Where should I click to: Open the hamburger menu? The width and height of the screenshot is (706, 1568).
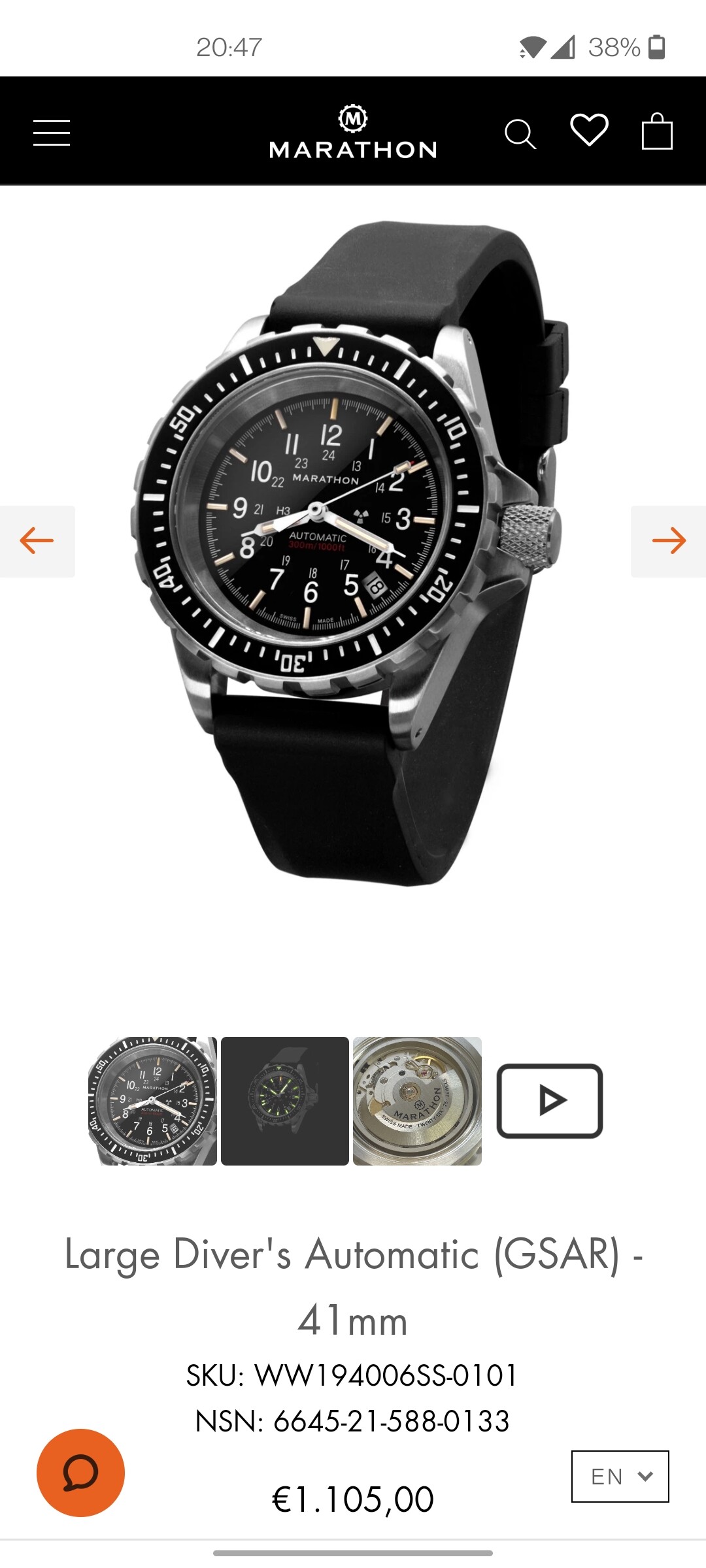[52, 133]
